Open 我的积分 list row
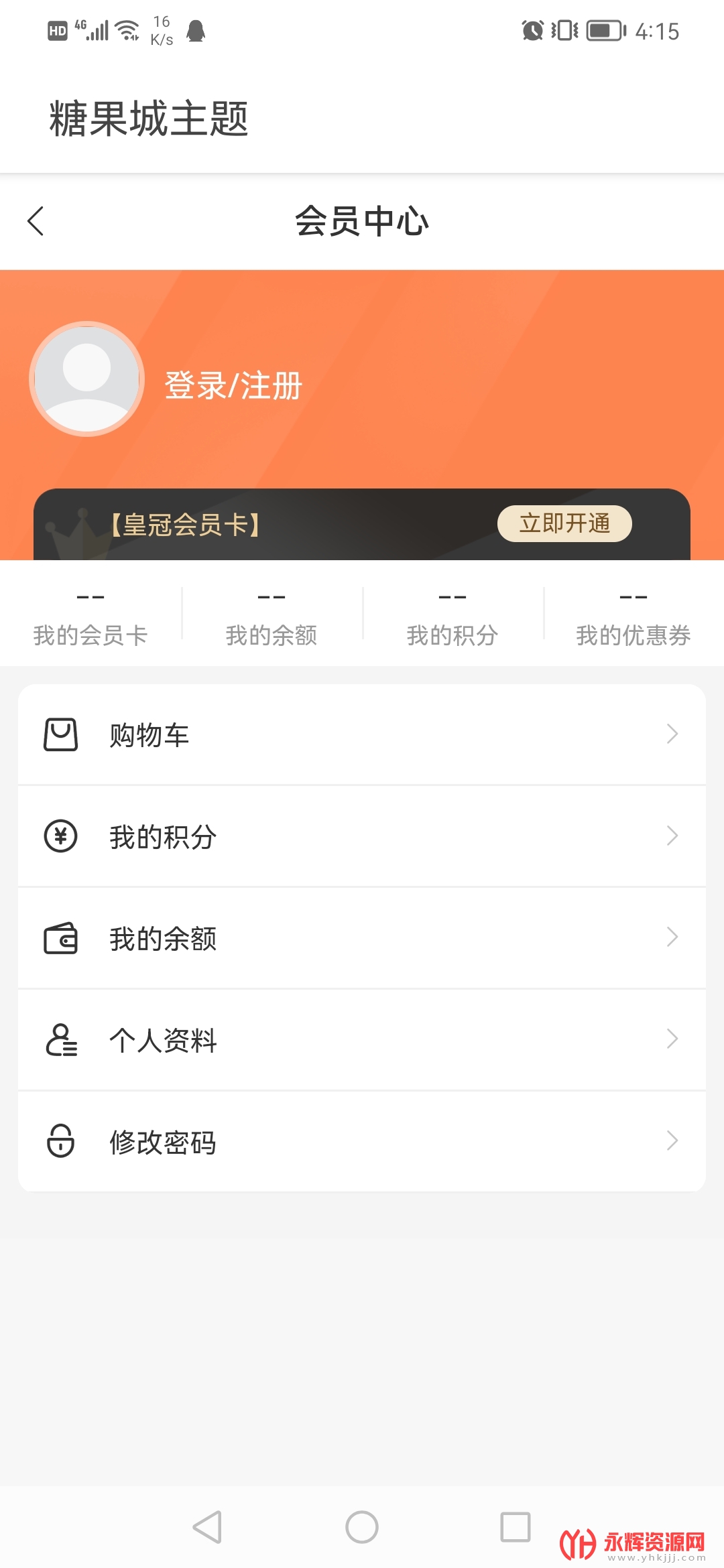This screenshot has height=1568, width=724. (362, 836)
